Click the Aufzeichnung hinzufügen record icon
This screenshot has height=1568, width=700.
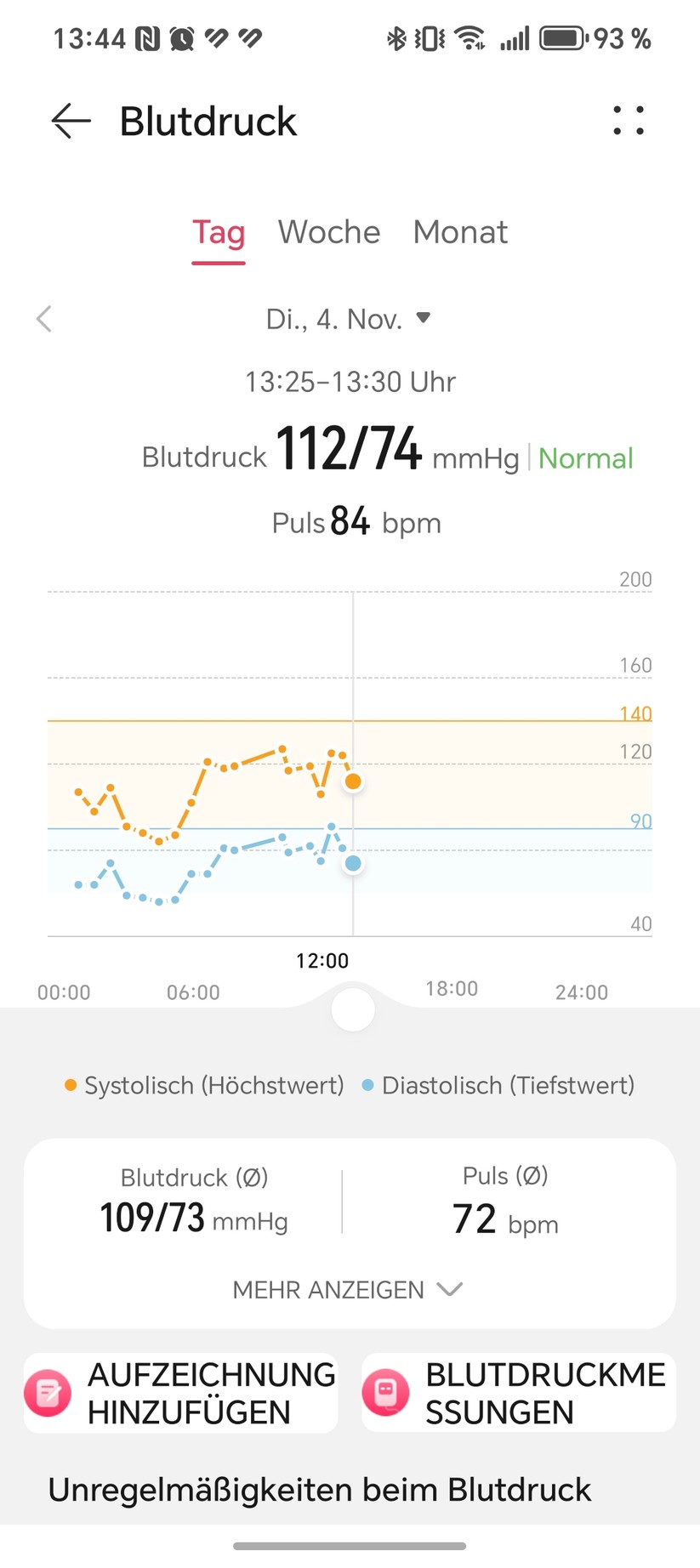click(x=48, y=1392)
